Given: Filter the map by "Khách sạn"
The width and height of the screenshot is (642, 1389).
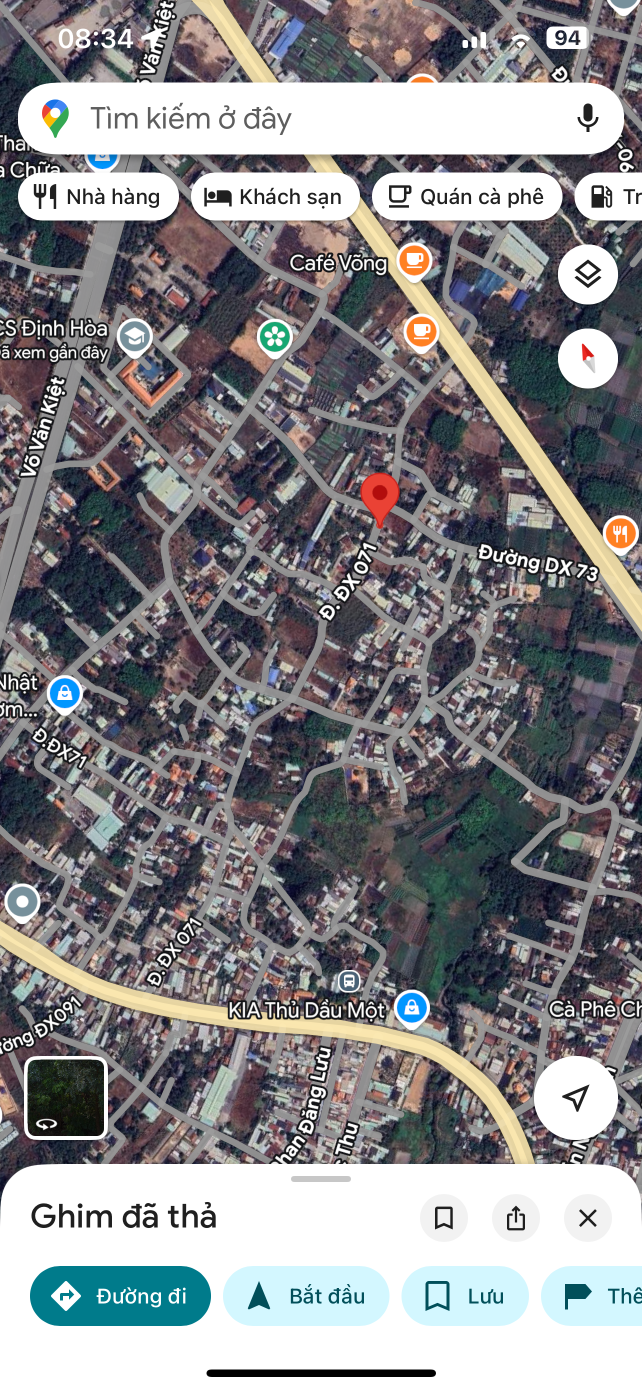Looking at the screenshot, I should [274, 197].
